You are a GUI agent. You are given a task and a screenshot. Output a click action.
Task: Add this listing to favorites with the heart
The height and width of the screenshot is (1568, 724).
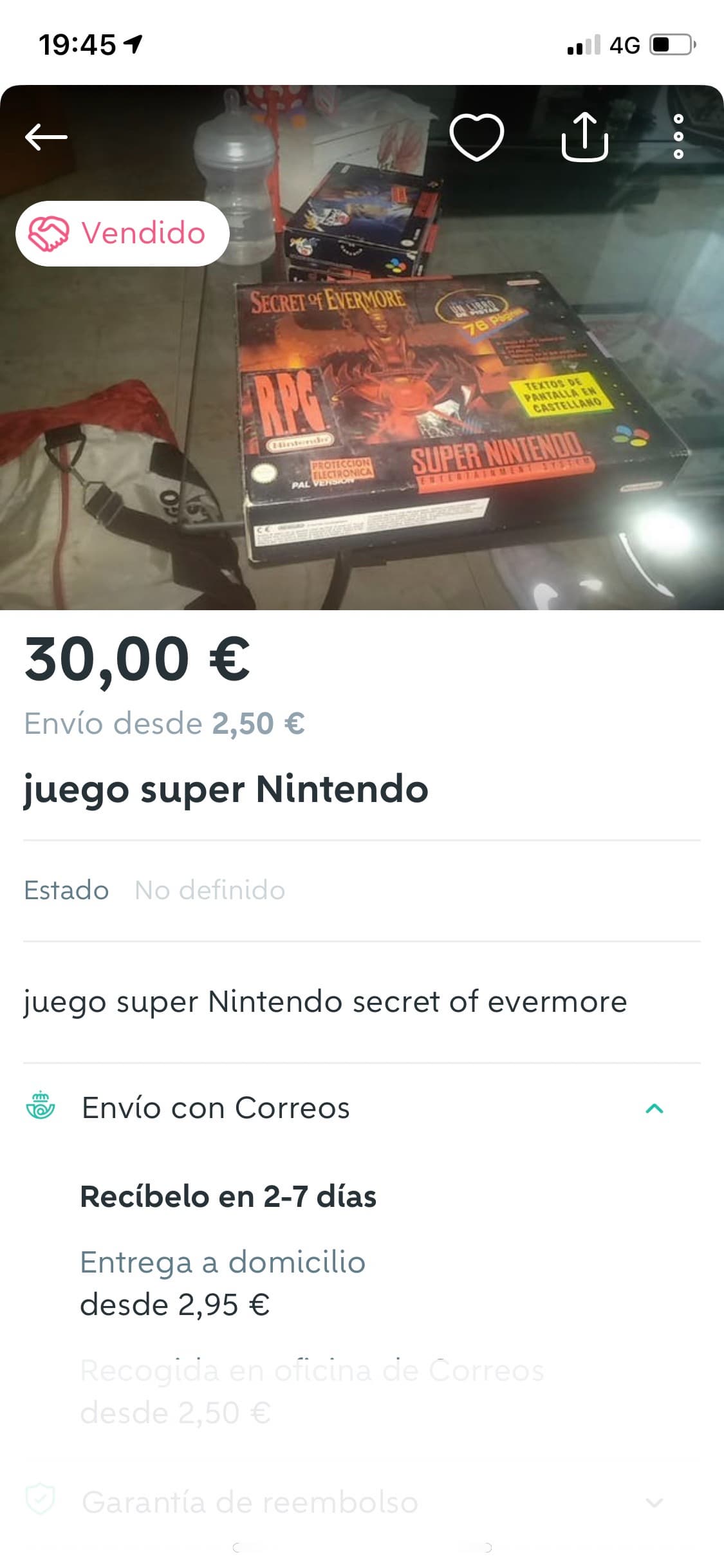coord(476,136)
